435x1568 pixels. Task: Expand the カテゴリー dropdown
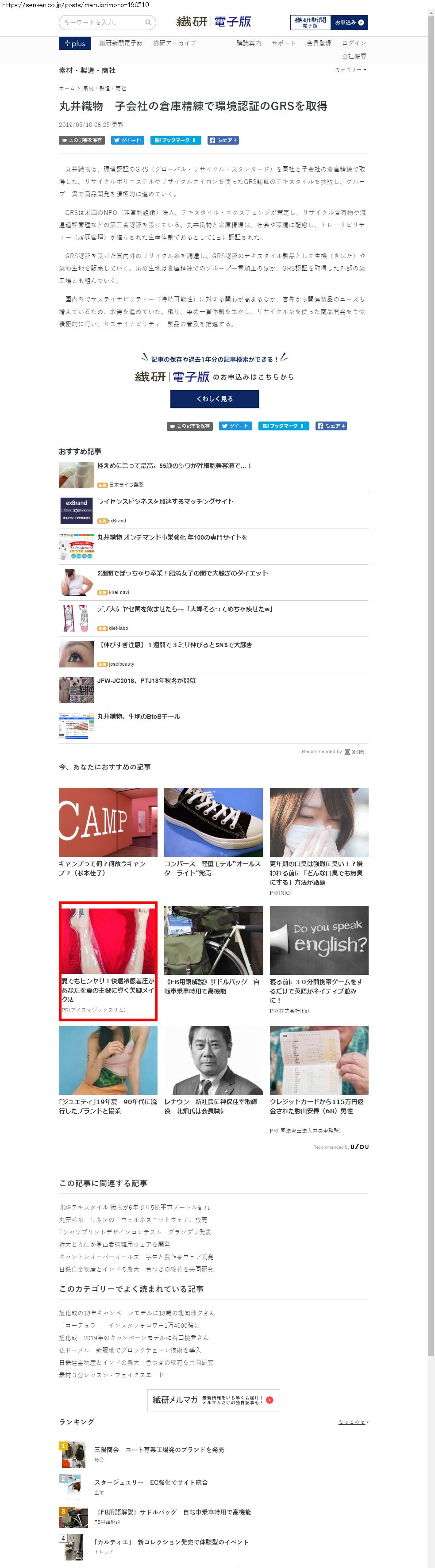click(350, 69)
